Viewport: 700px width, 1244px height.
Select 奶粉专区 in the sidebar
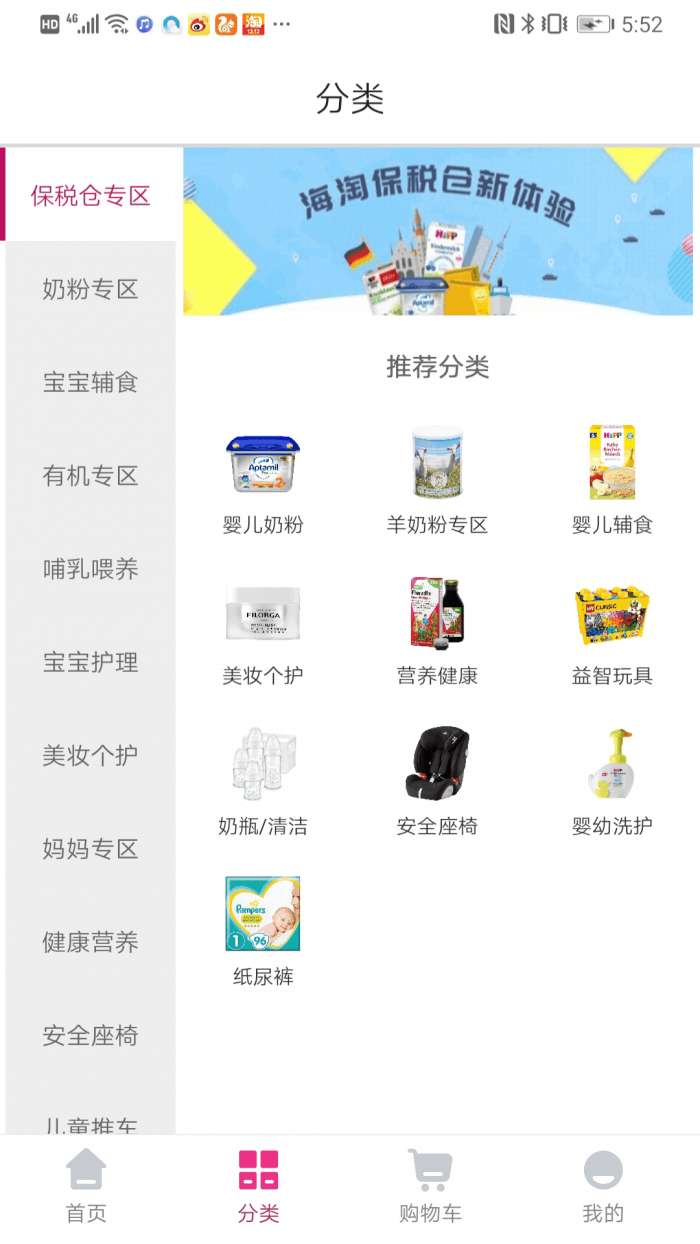point(90,290)
